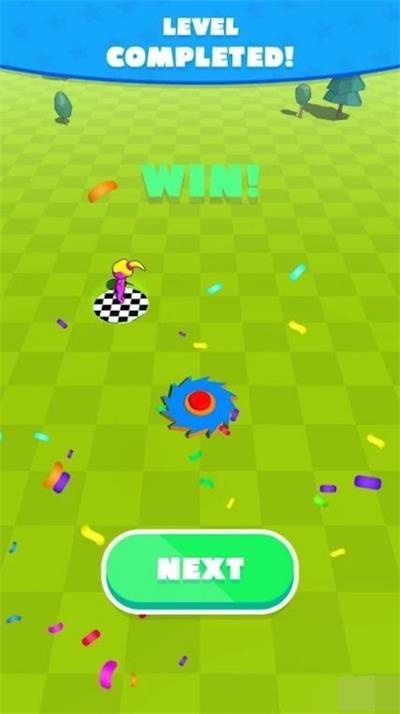
Task: Tap the green NEXT button
Action: [x=200, y=571]
